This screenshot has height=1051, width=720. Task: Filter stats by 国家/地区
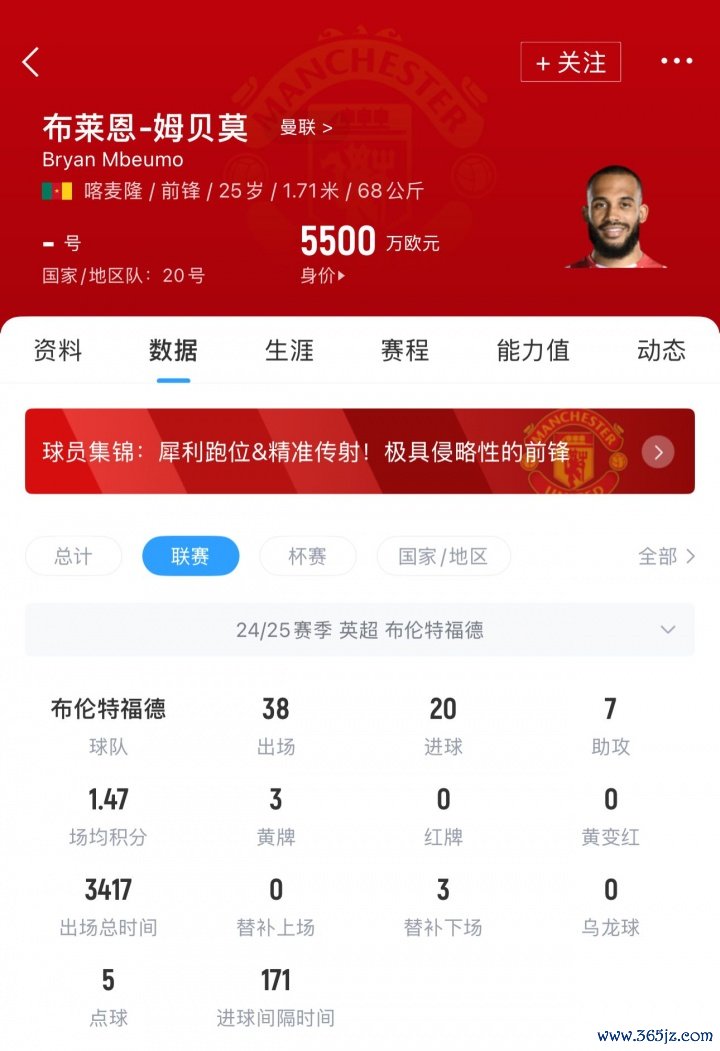(443, 556)
